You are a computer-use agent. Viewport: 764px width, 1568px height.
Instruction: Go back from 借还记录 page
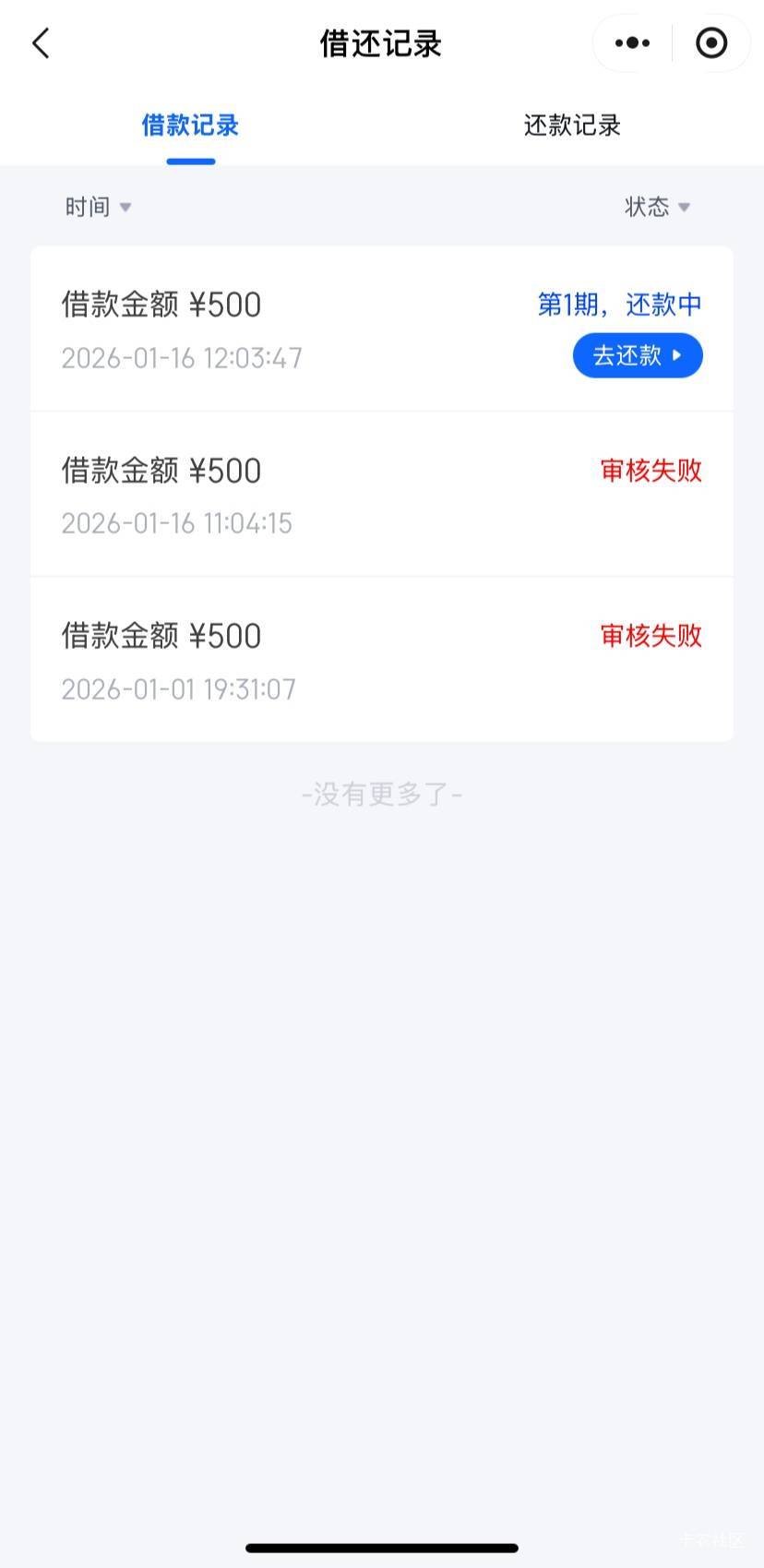(42, 43)
